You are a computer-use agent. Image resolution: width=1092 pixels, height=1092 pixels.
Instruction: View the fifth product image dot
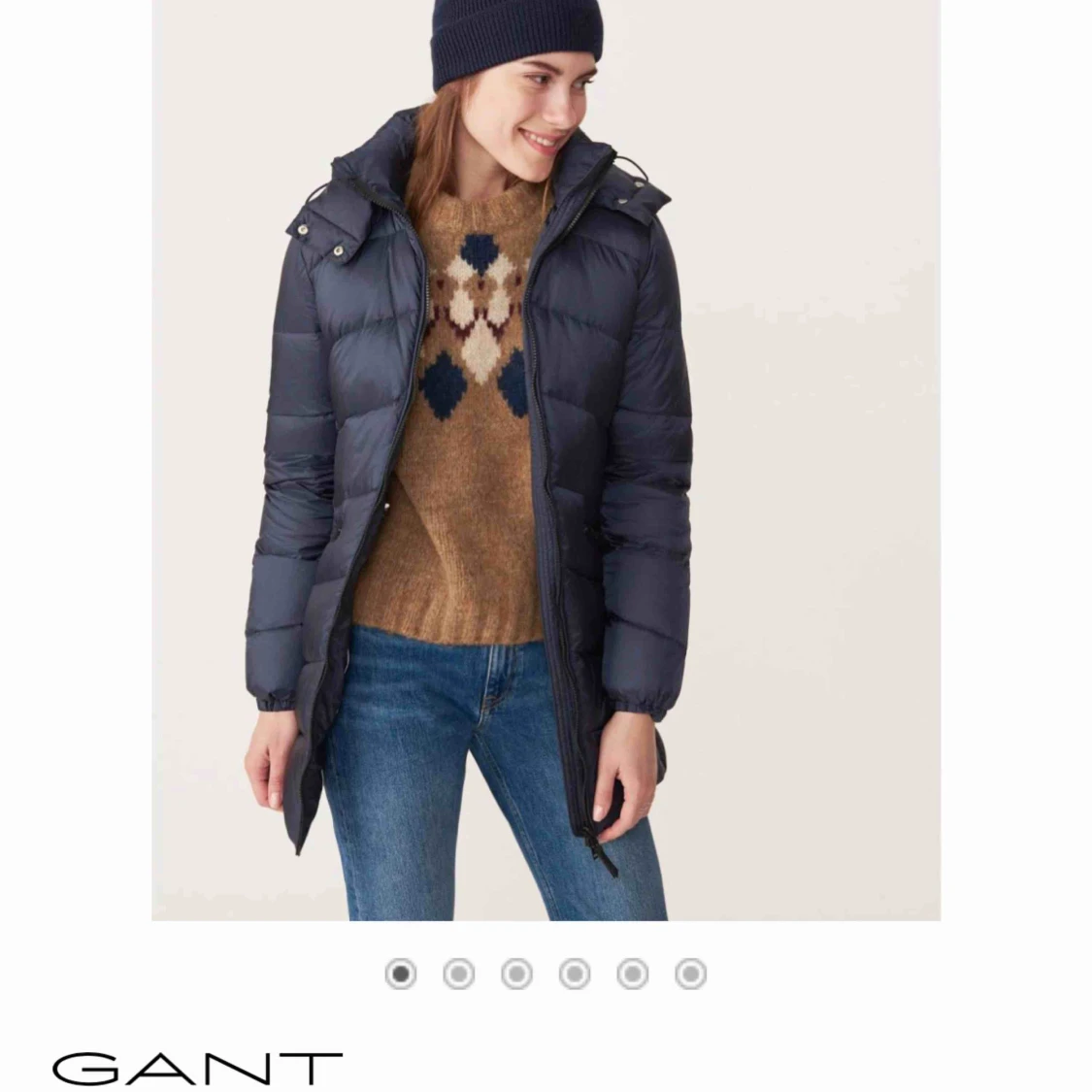click(633, 973)
